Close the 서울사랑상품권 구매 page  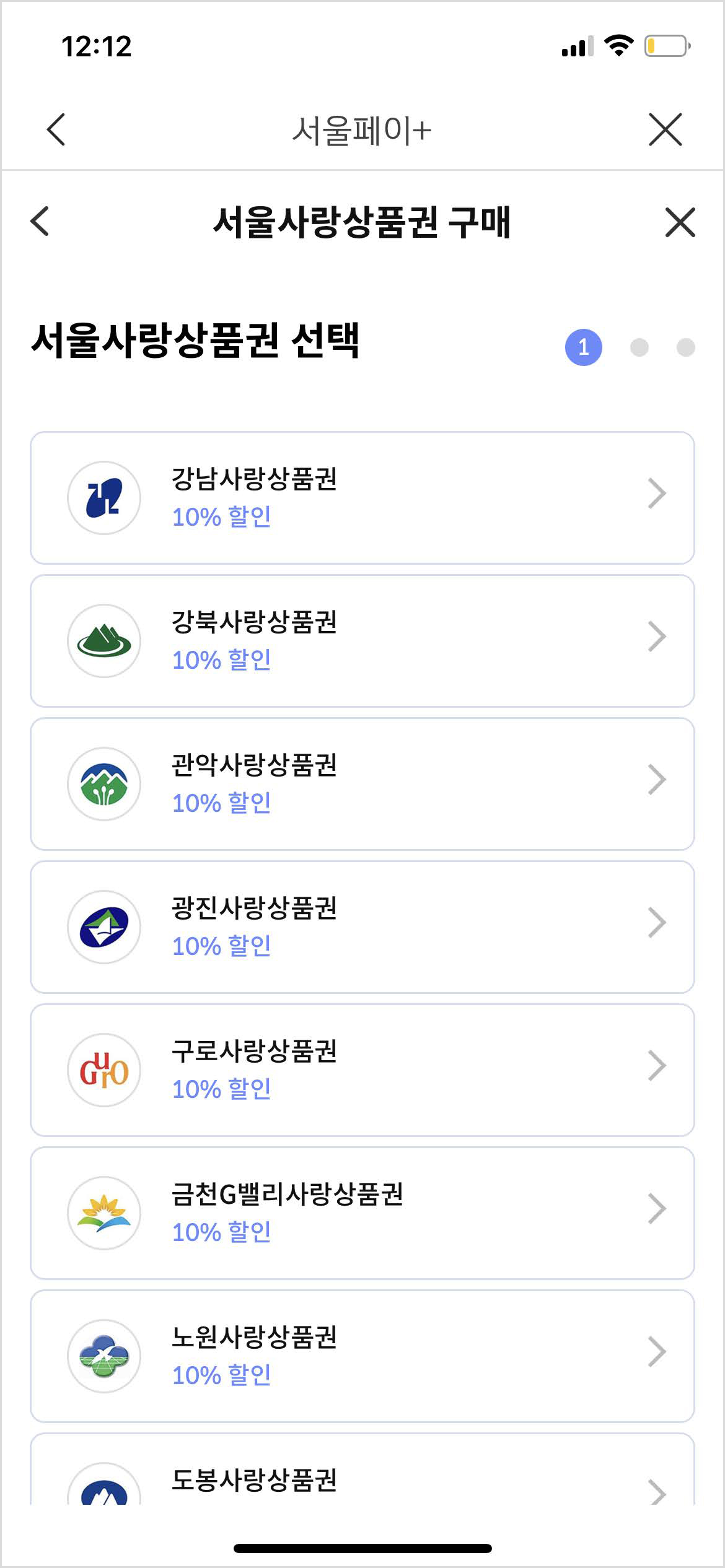tap(680, 222)
